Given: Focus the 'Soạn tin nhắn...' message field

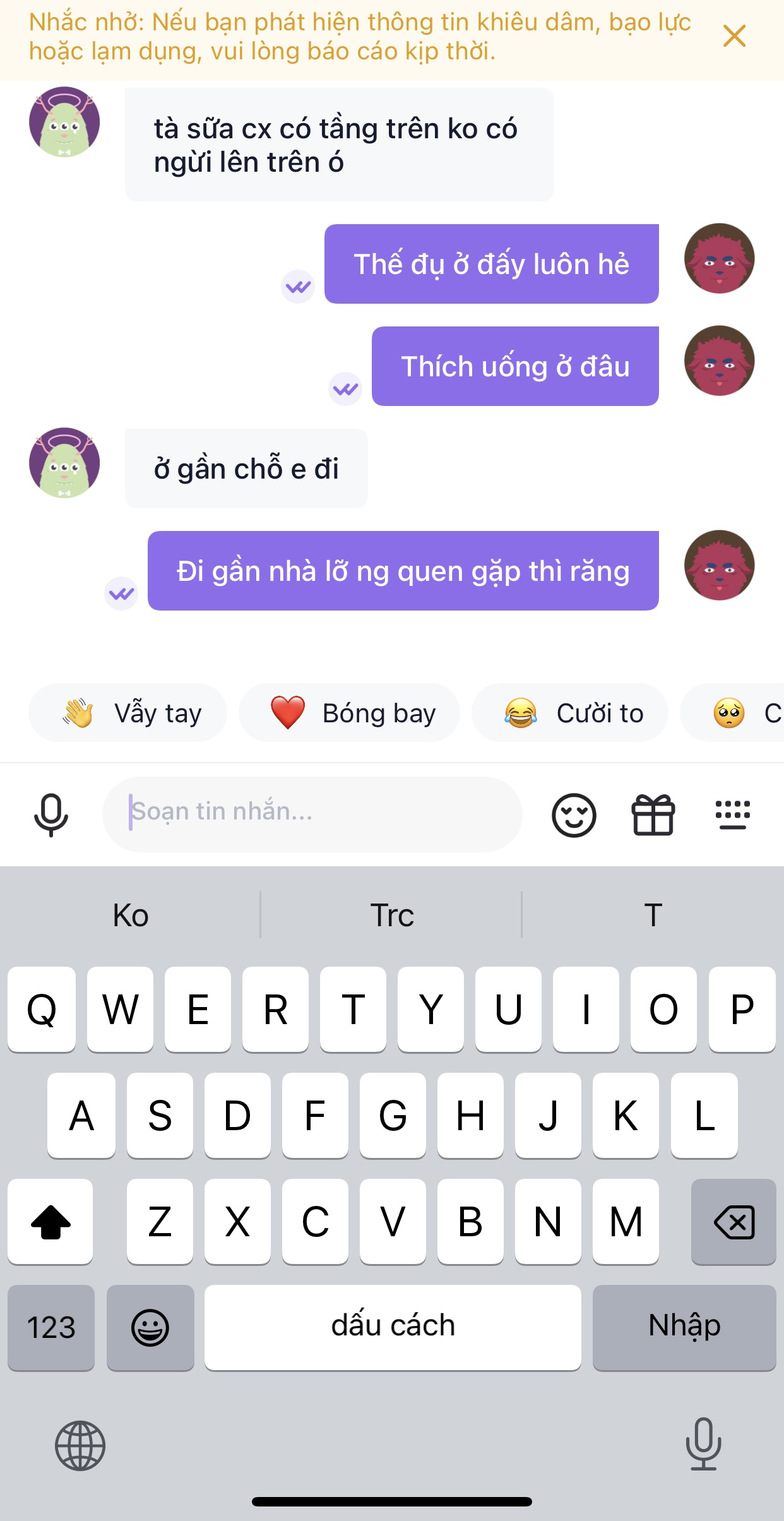Looking at the screenshot, I should 312,813.
